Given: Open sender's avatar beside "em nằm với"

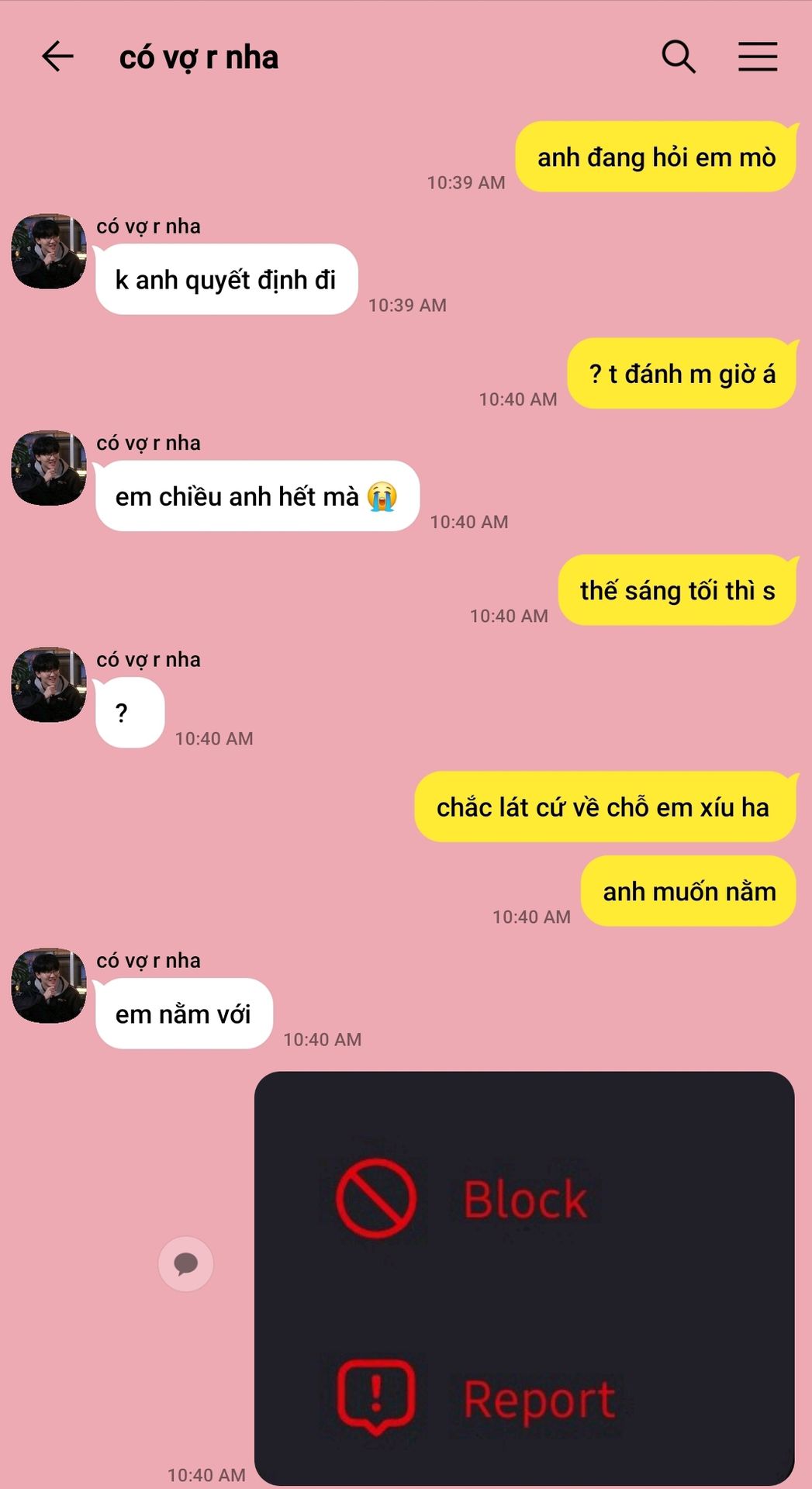Looking at the screenshot, I should pyautogui.click(x=49, y=985).
